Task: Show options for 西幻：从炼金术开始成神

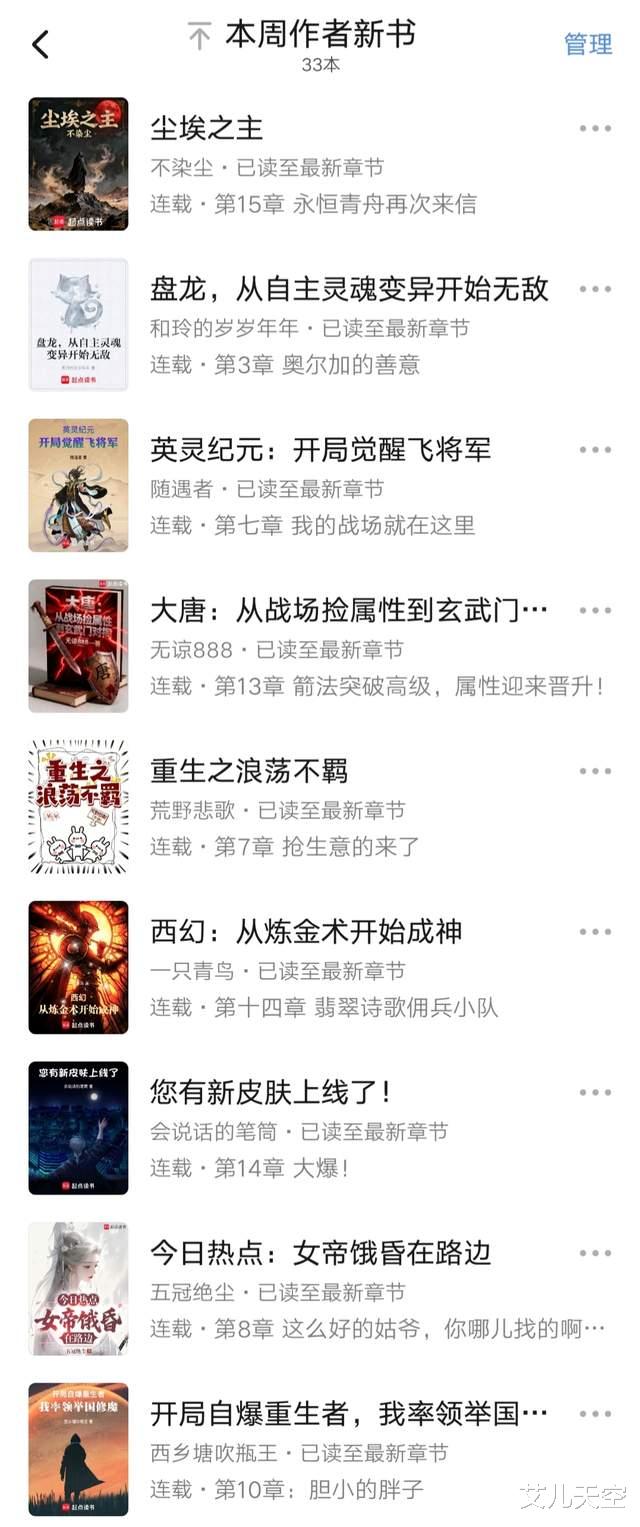Action: [x=595, y=932]
